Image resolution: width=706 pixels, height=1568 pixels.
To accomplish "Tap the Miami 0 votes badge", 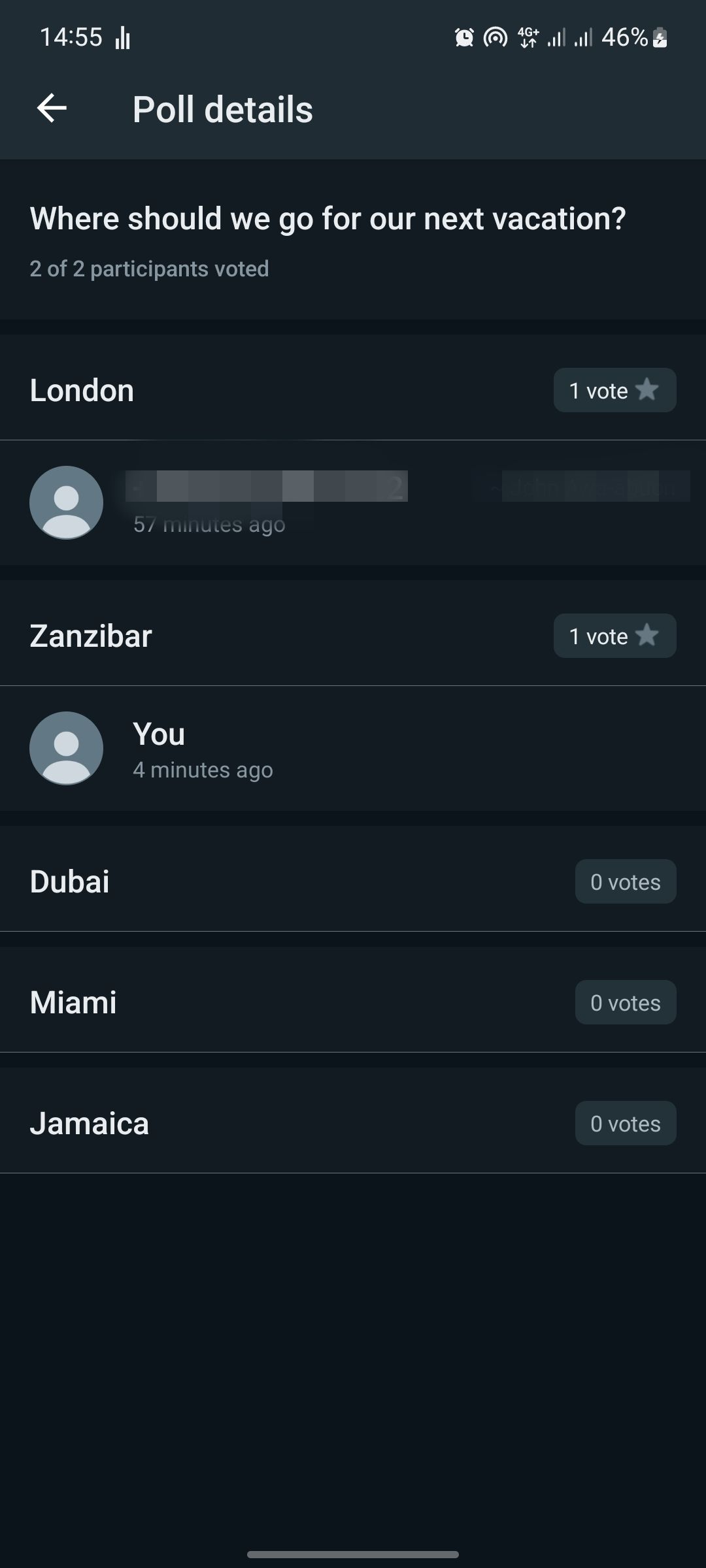I will coord(625,1002).
